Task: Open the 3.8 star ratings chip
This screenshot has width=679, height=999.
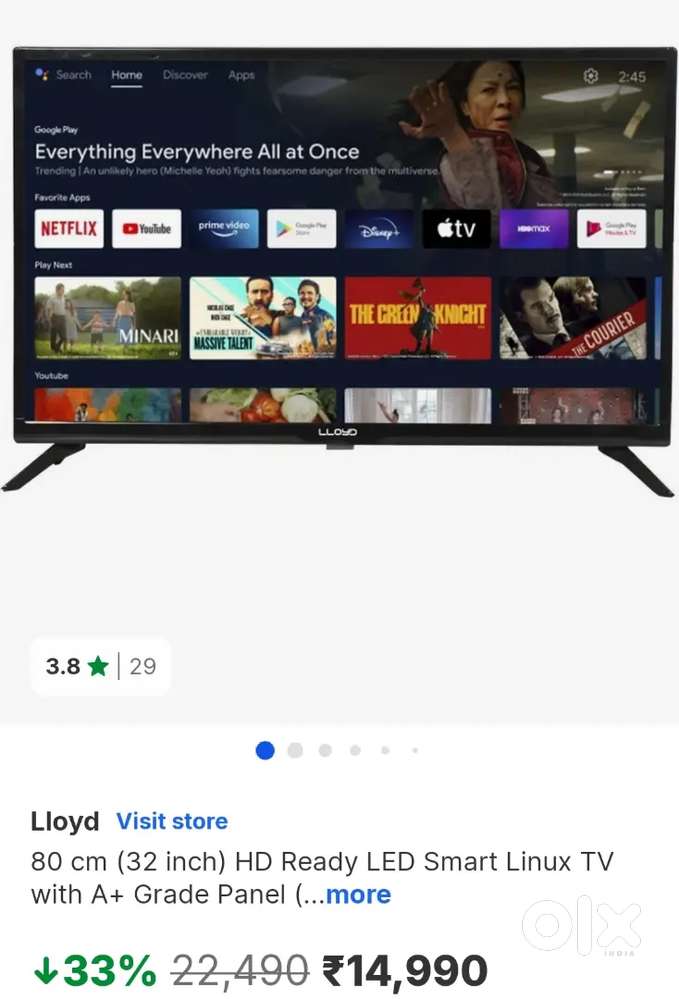Action: (100, 666)
